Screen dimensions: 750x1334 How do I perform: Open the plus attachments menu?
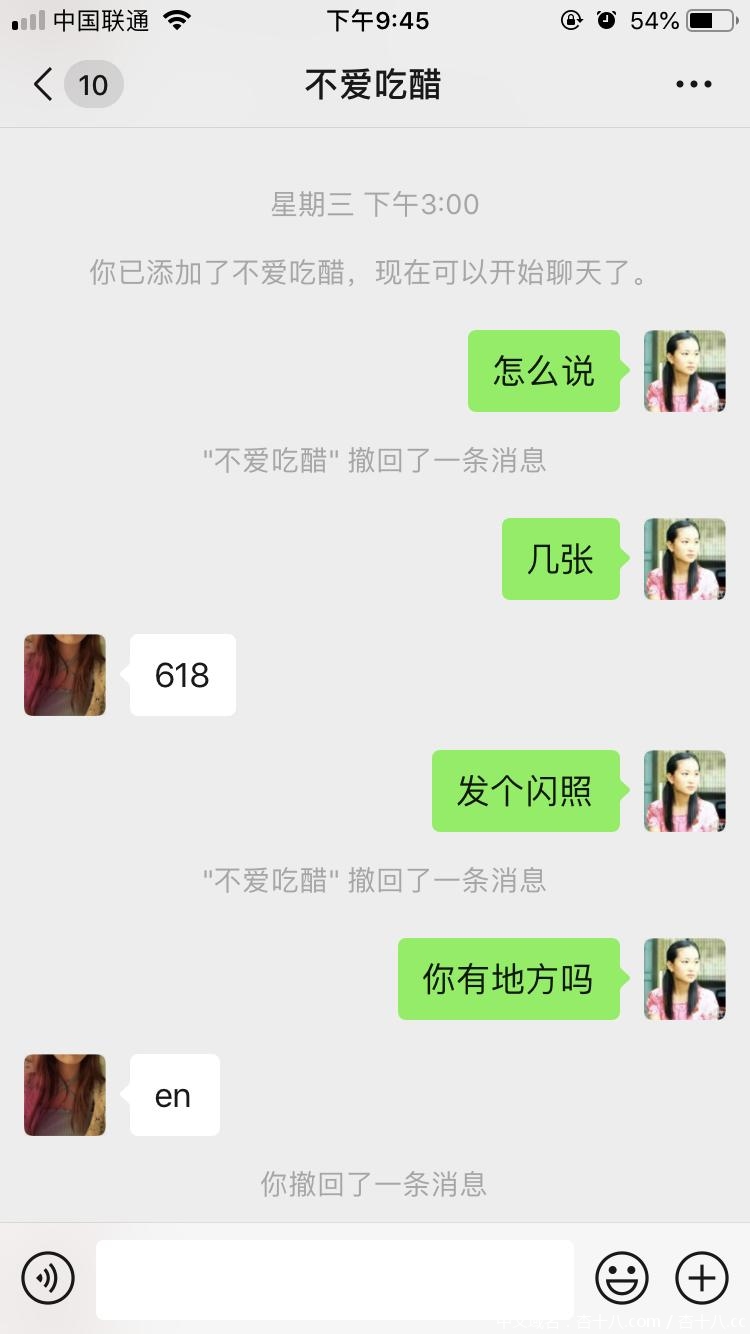point(702,1278)
